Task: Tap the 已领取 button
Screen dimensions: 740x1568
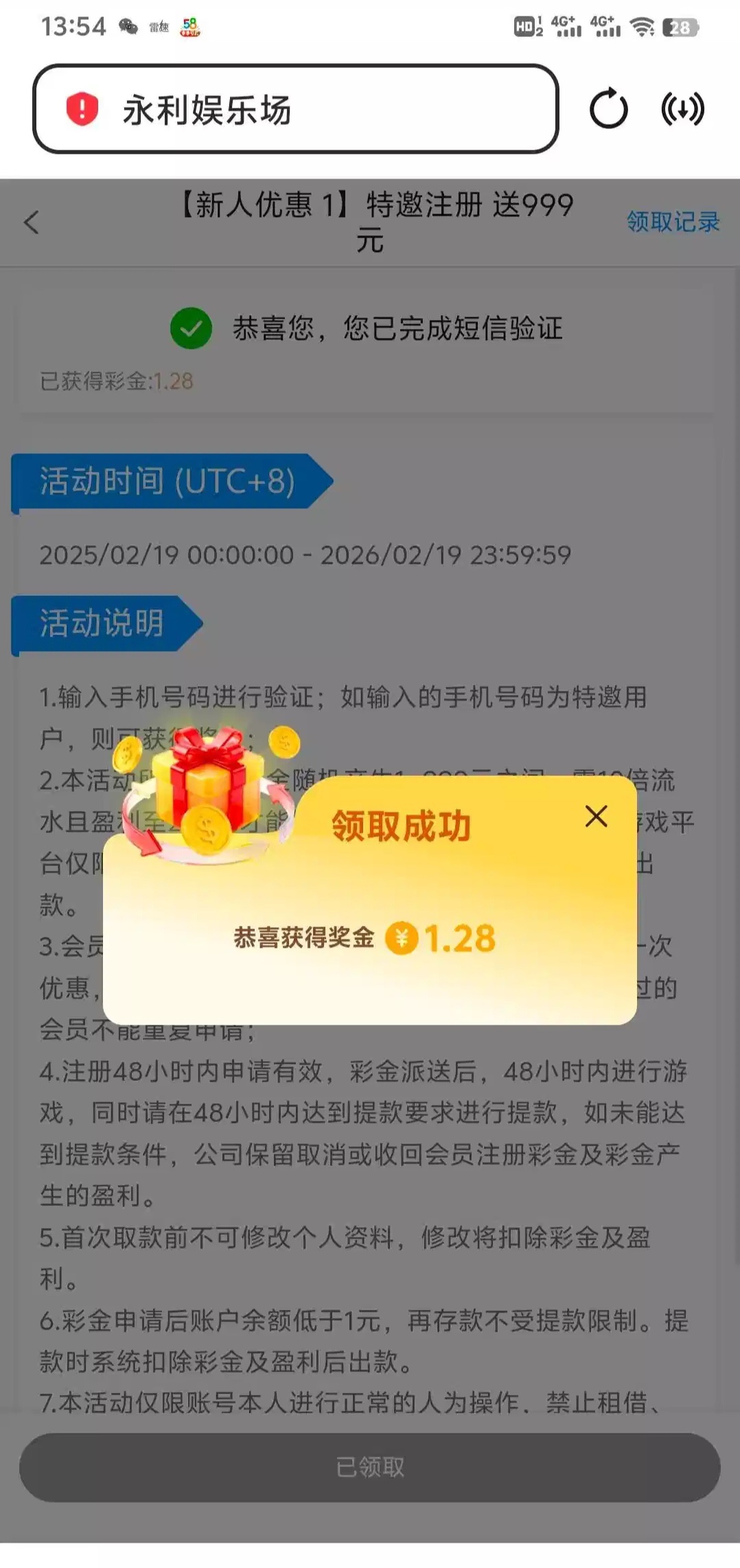Action: point(369,1467)
